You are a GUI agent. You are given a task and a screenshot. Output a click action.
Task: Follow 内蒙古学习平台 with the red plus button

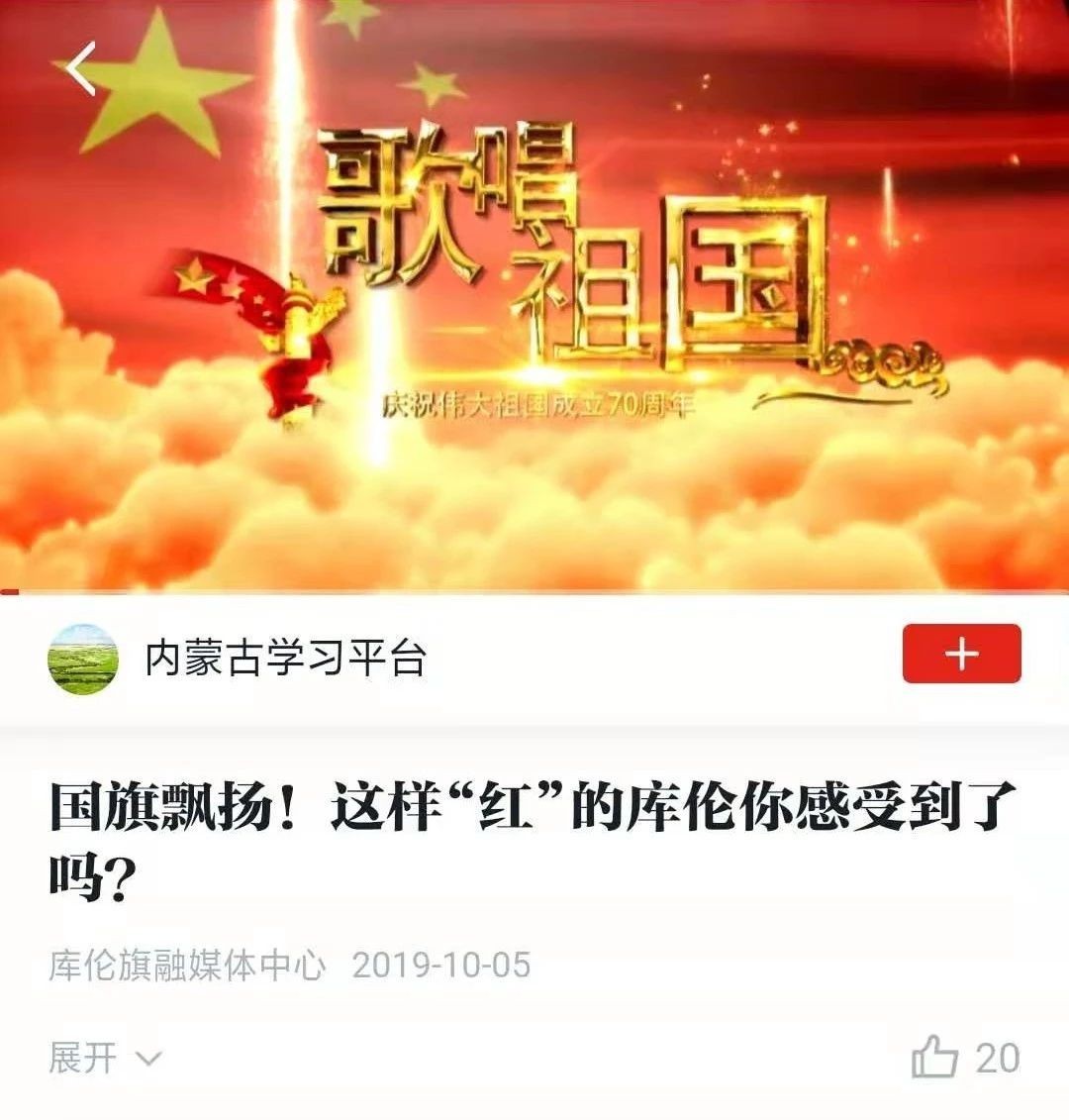click(960, 654)
